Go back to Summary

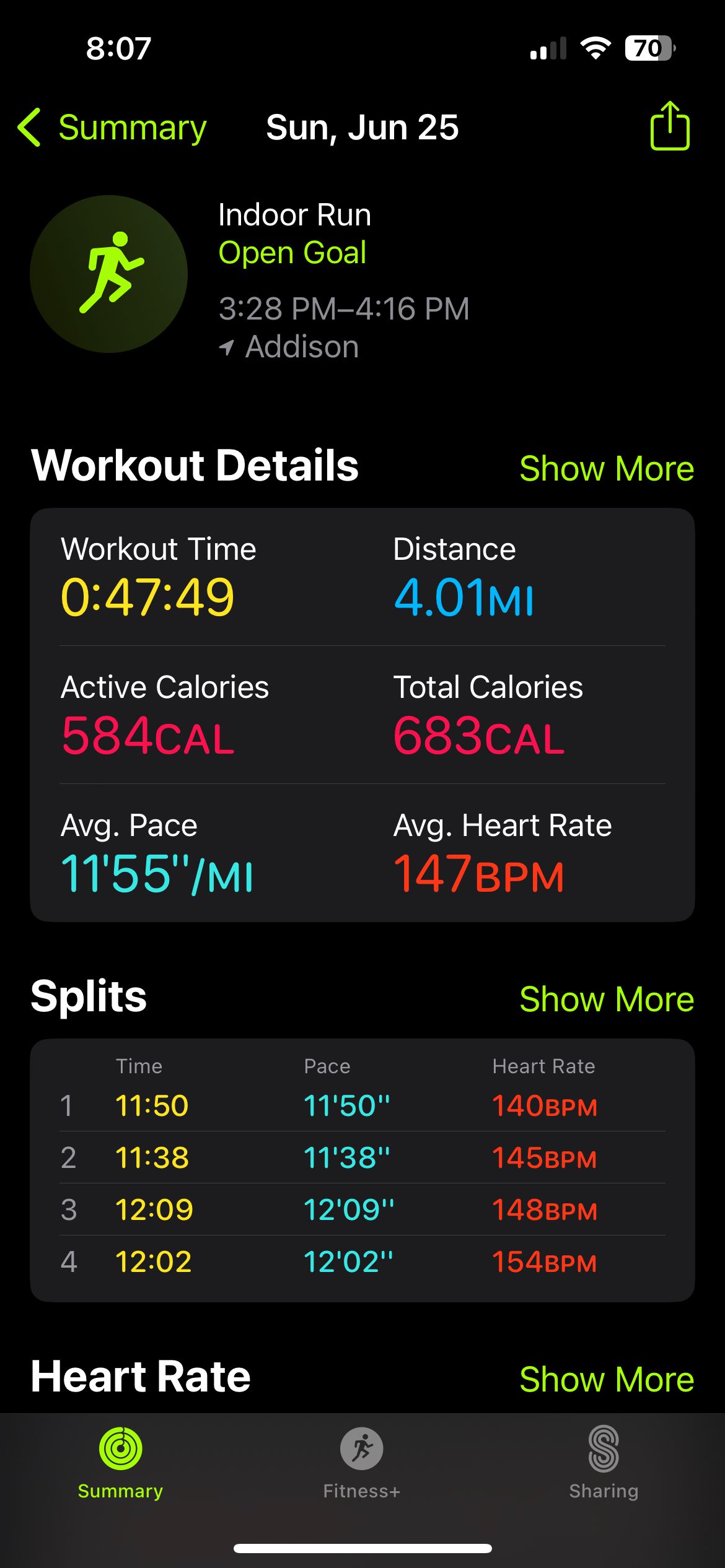click(112, 128)
